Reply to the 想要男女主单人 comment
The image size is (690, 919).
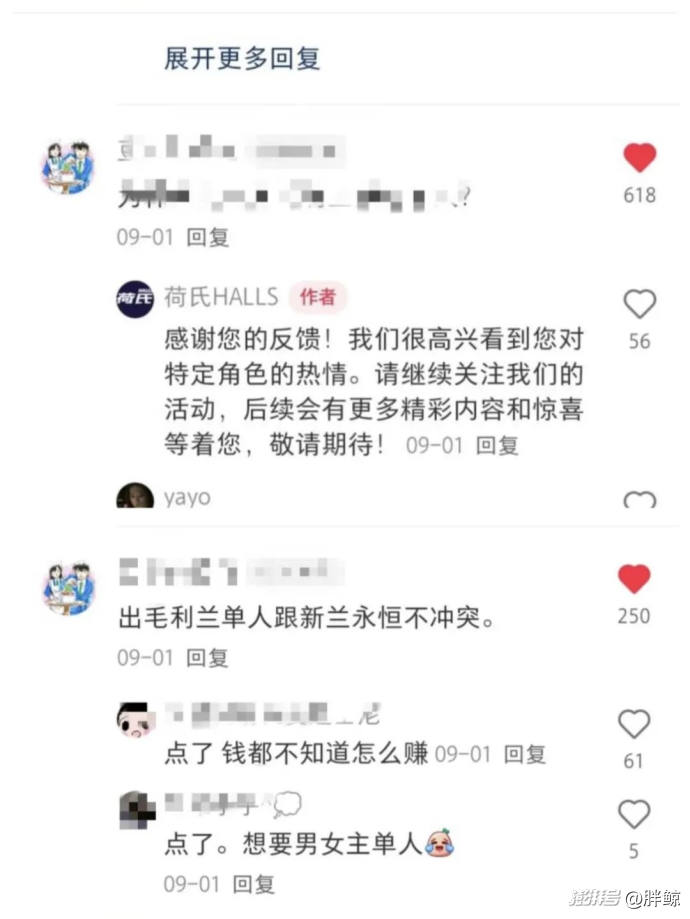pyautogui.click(x=253, y=884)
